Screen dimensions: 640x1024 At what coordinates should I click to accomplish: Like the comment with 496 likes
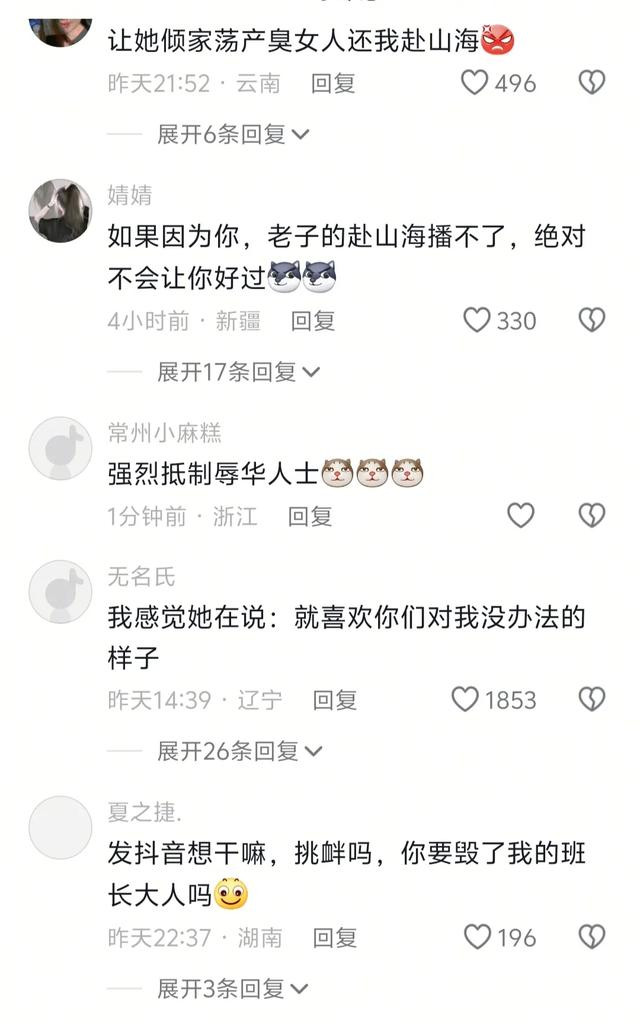[x=475, y=83]
